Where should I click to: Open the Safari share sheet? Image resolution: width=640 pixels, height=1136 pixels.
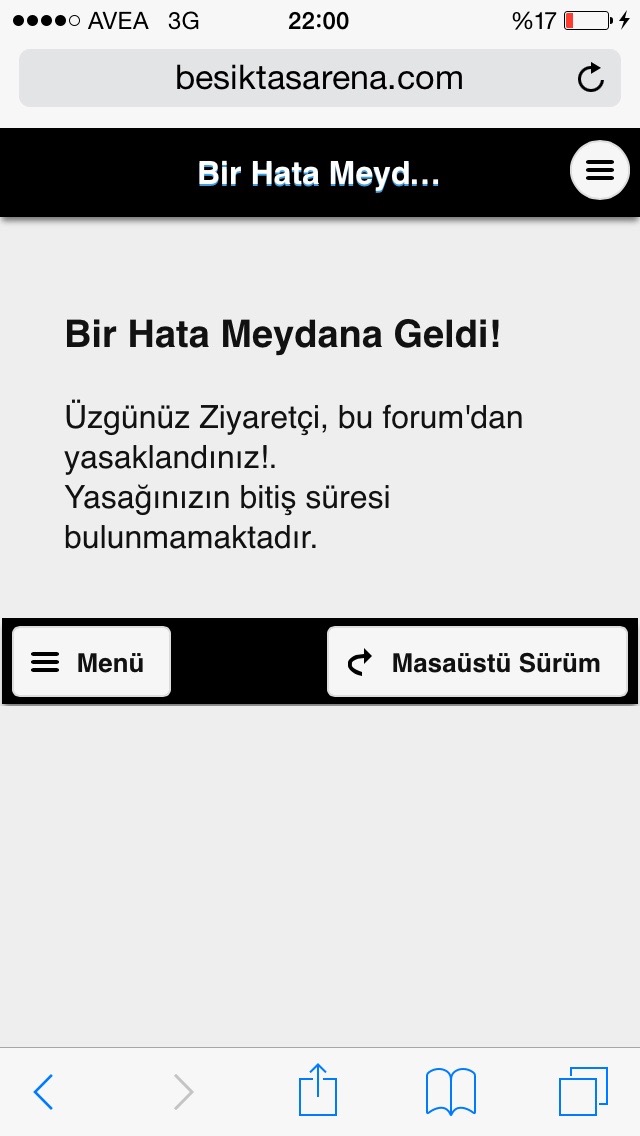[318, 1089]
